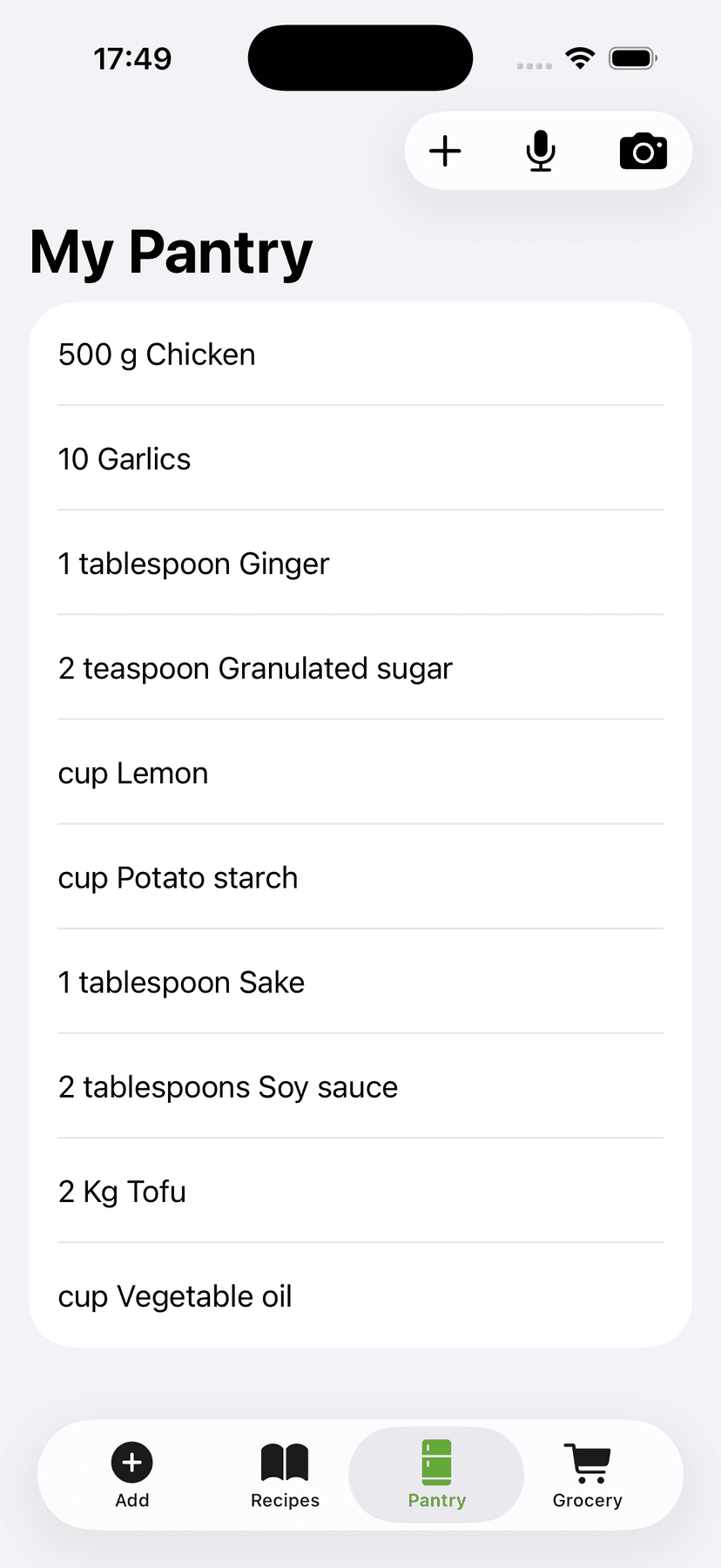Select the Pantry tab
Image resolution: width=721 pixels, height=1568 pixels.
[x=436, y=1475]
